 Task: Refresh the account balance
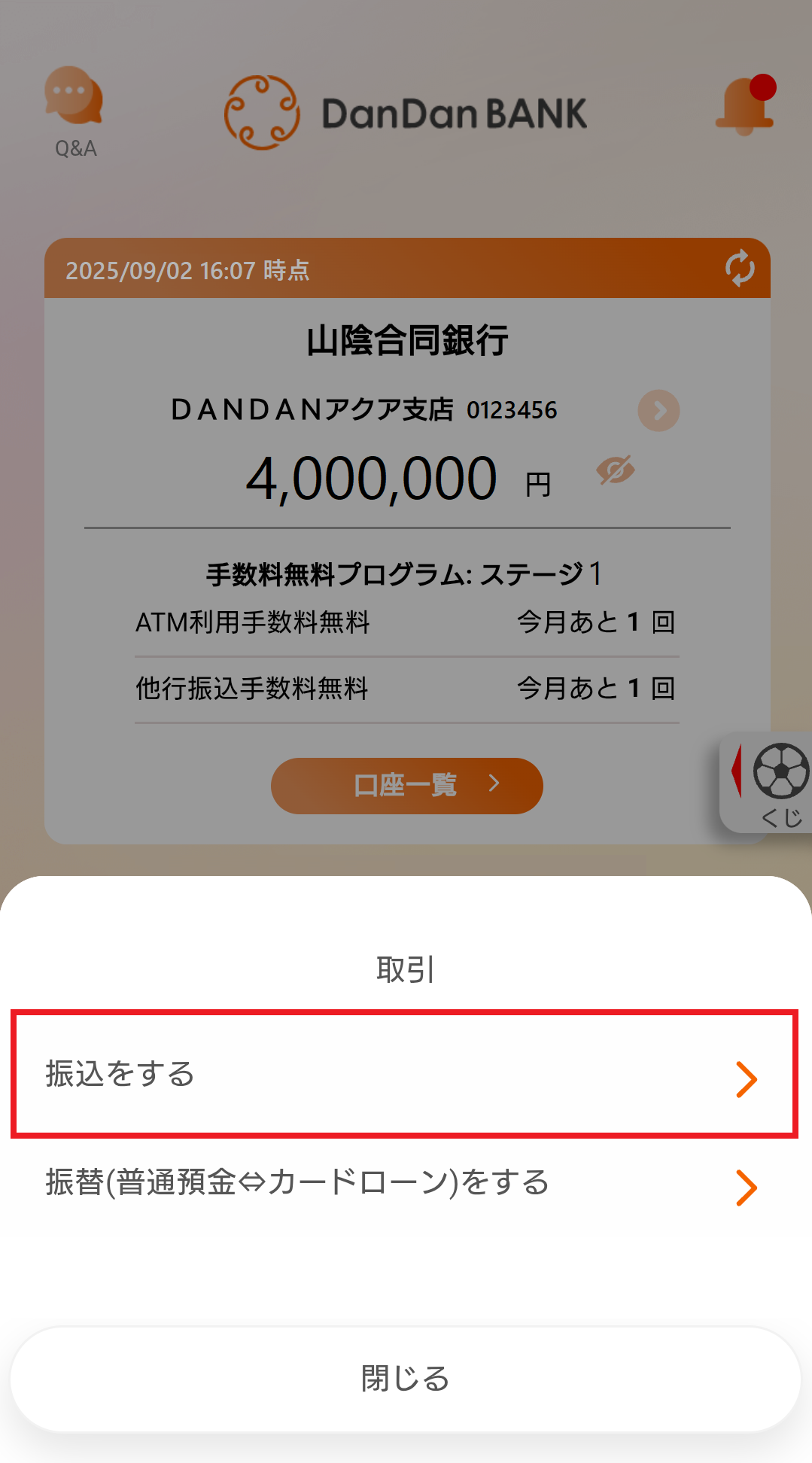[740, 269]
